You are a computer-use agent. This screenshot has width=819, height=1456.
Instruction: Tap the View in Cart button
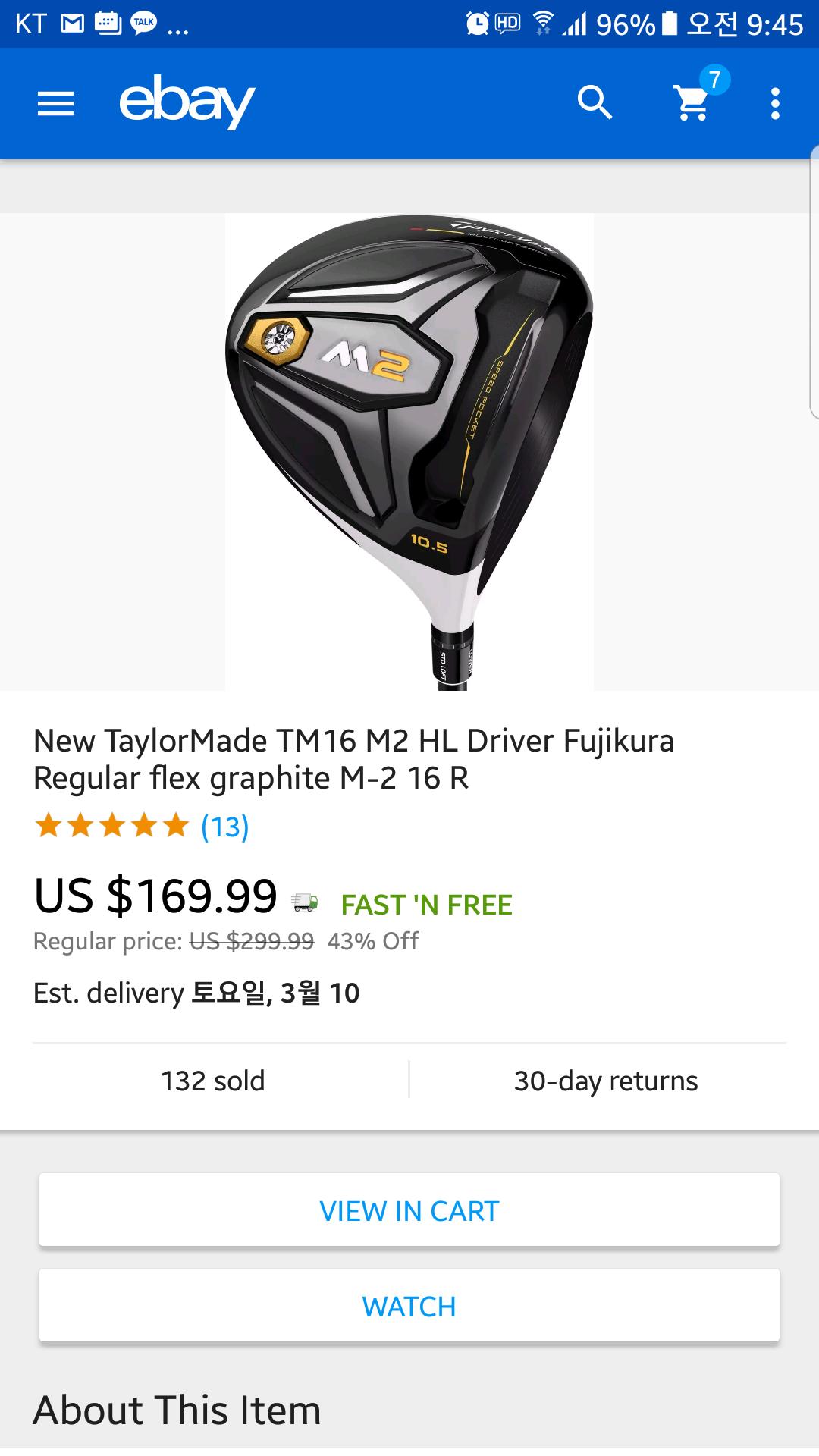[409, 1211]
